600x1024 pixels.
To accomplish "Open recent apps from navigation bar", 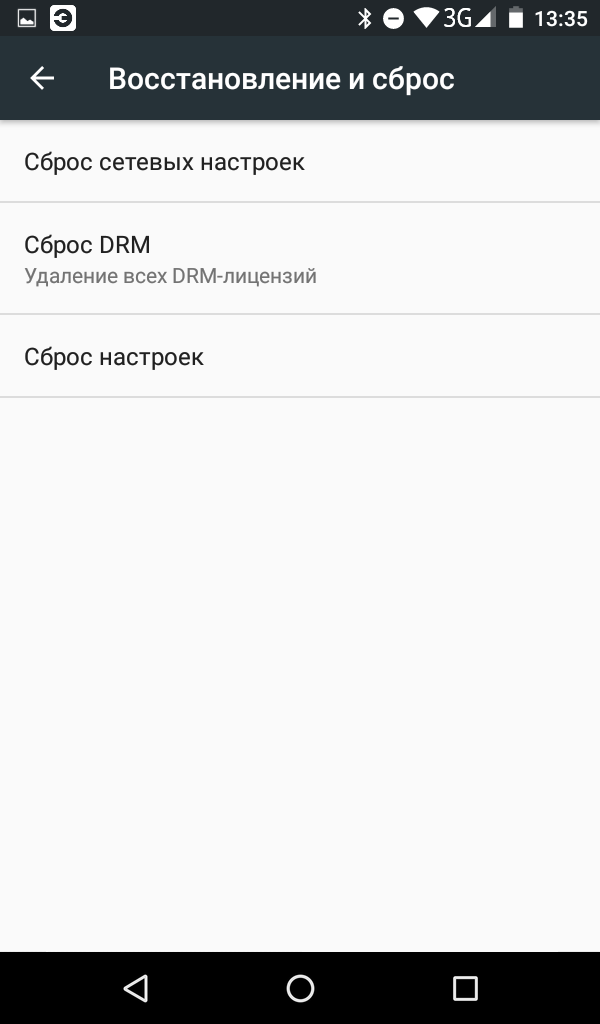I will (465, 988).
